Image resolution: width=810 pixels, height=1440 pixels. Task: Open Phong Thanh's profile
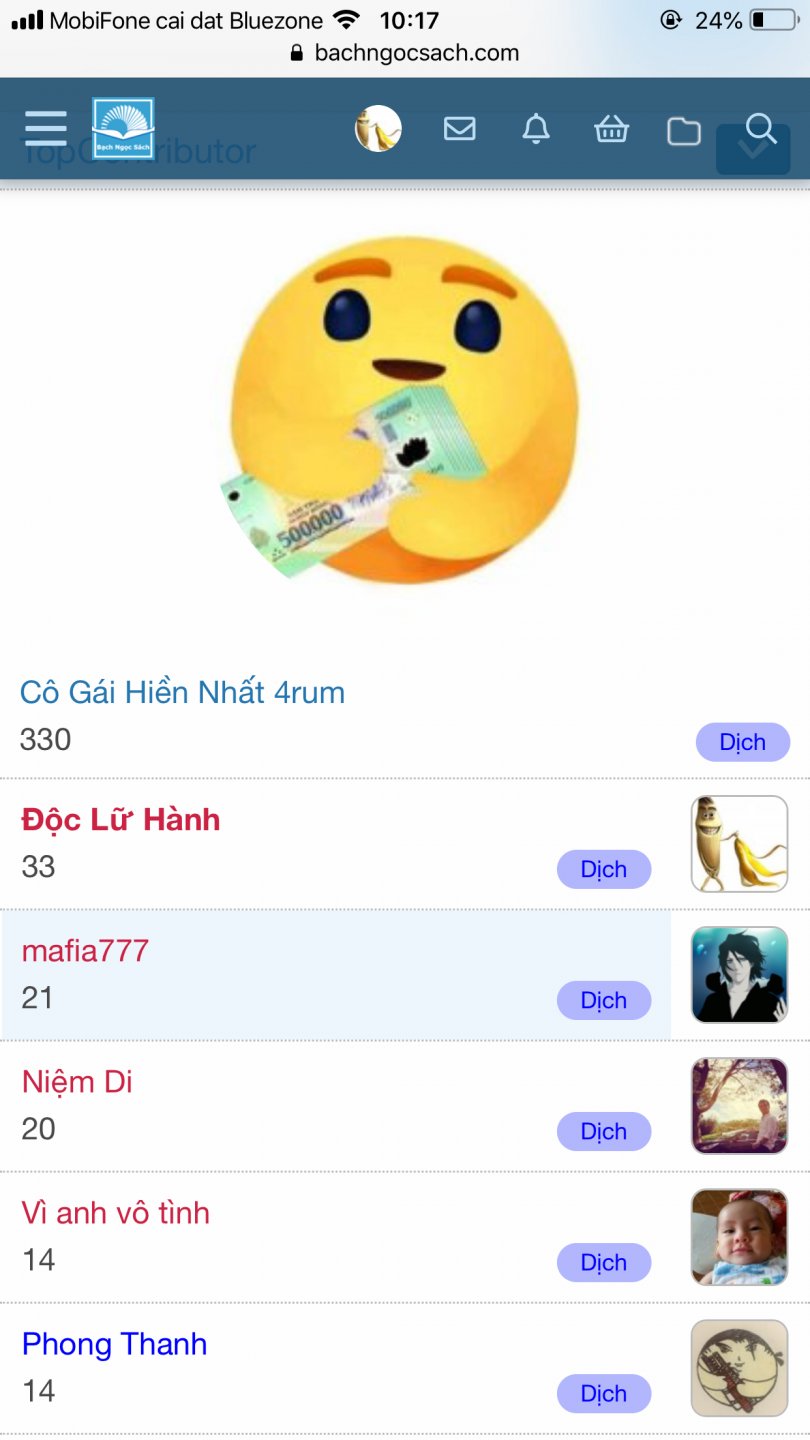tap(114, 1344)
